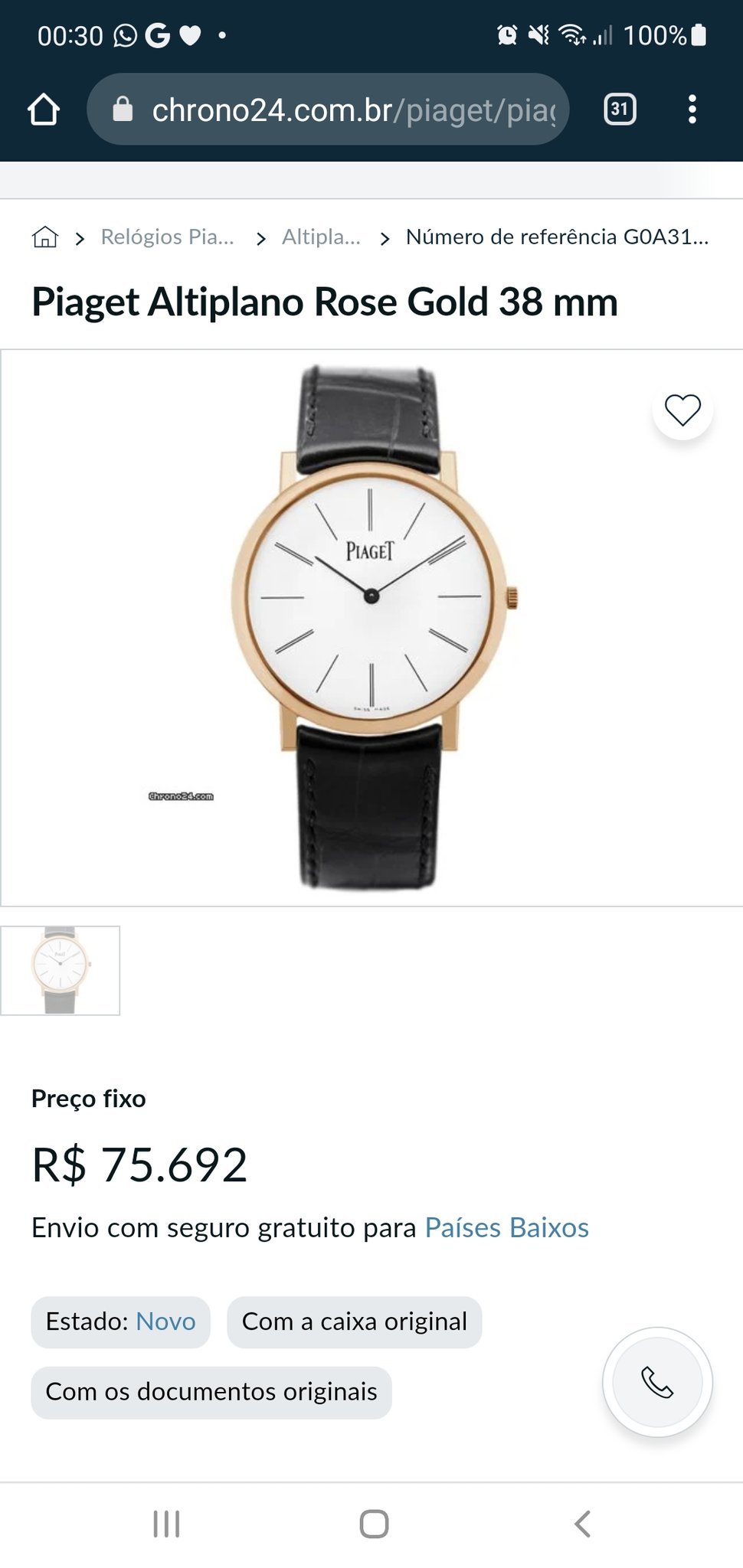
Task: Call the seller with the phone button
Action: click(657, 1382)
